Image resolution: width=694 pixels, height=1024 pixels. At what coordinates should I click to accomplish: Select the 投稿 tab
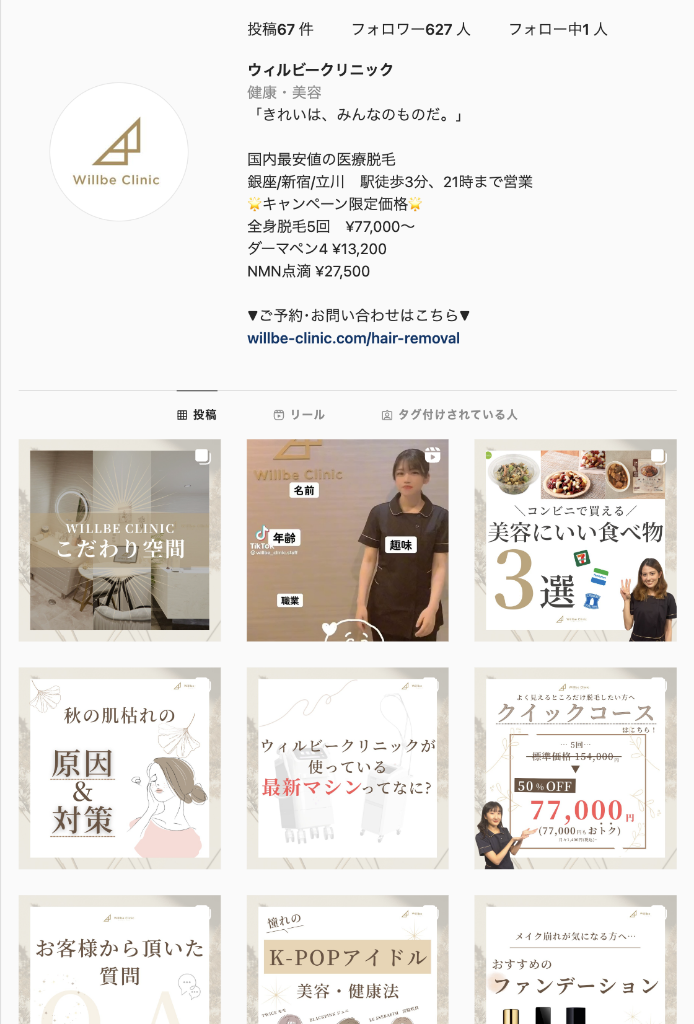point(197,415)
